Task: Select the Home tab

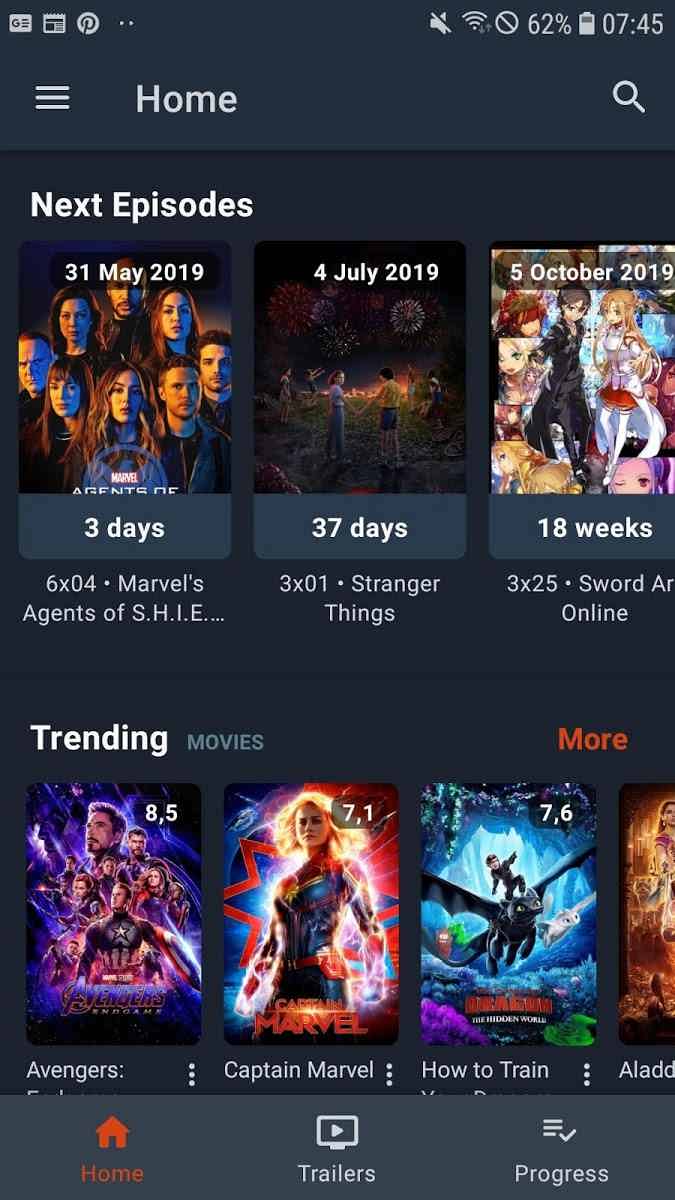Action: point(112,1149)
